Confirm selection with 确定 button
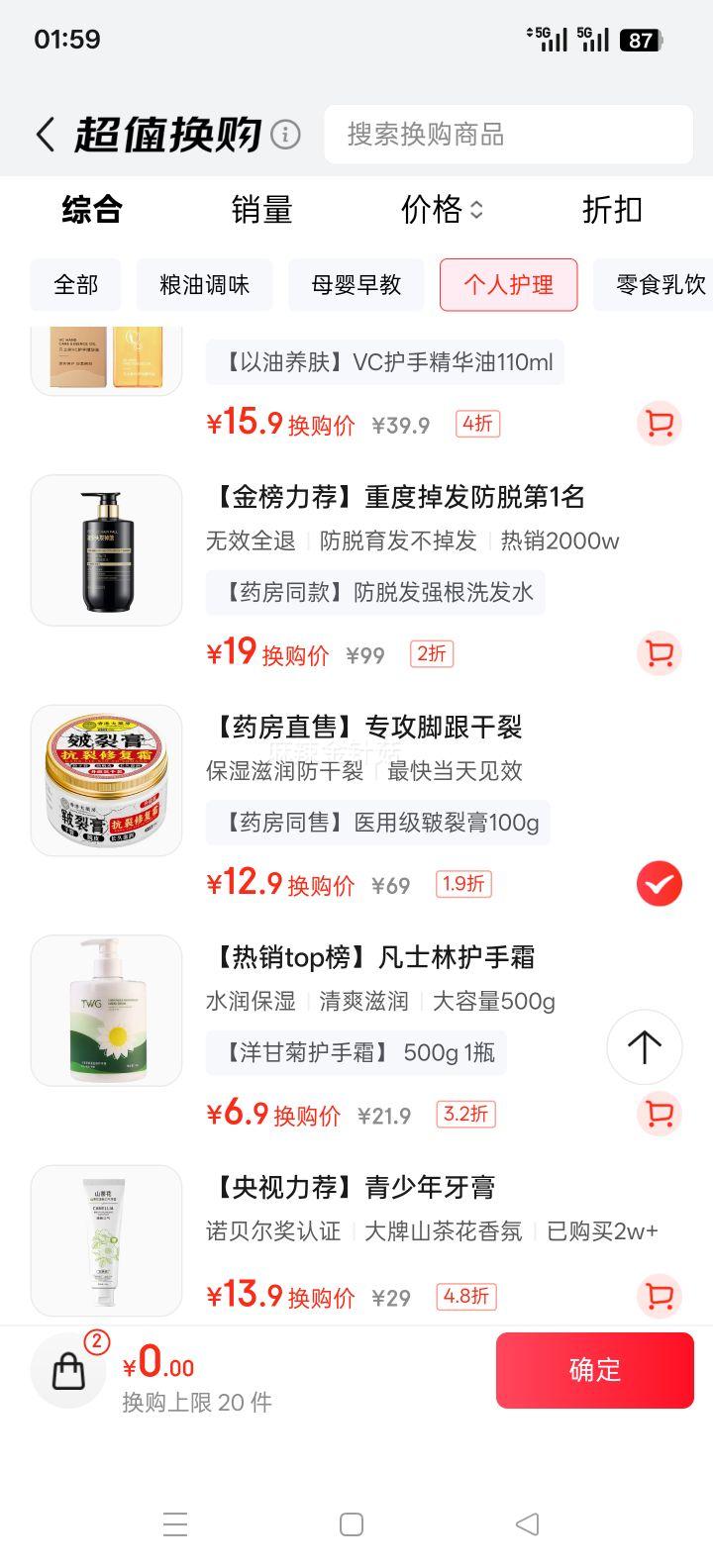The height and width of the screenshot is (1568, 713). tap(594, 1370)
